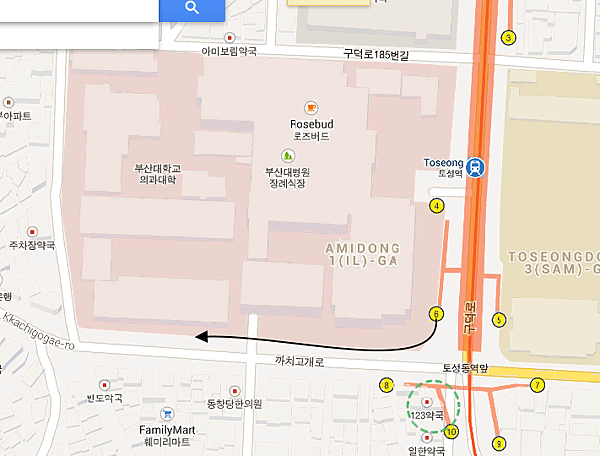The width and height of the screenshot is (600, 456).
Task: Select 부산대병원 장례식장 place marker
Action: pos(288,155)
